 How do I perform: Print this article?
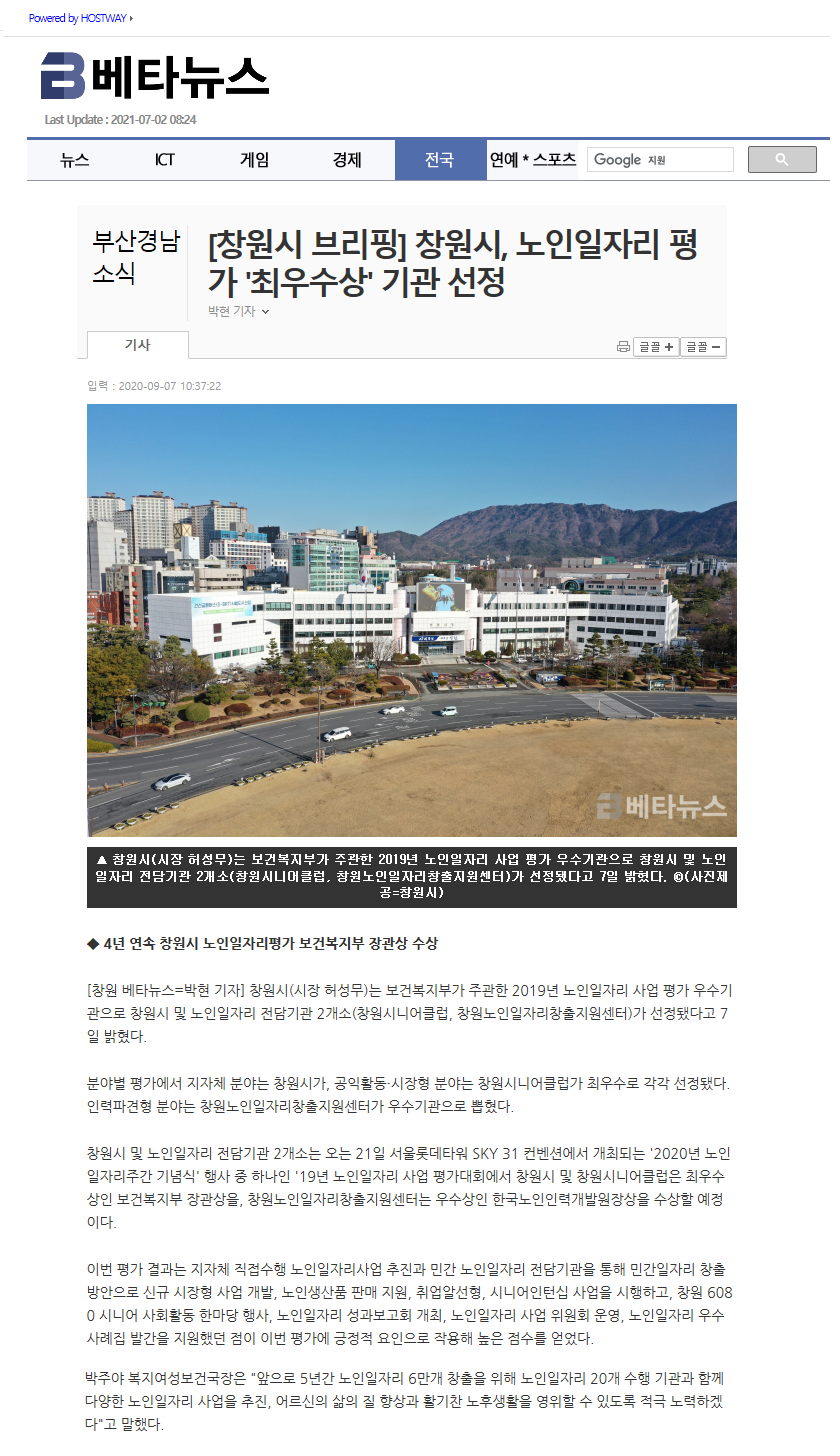pos(623,347)
